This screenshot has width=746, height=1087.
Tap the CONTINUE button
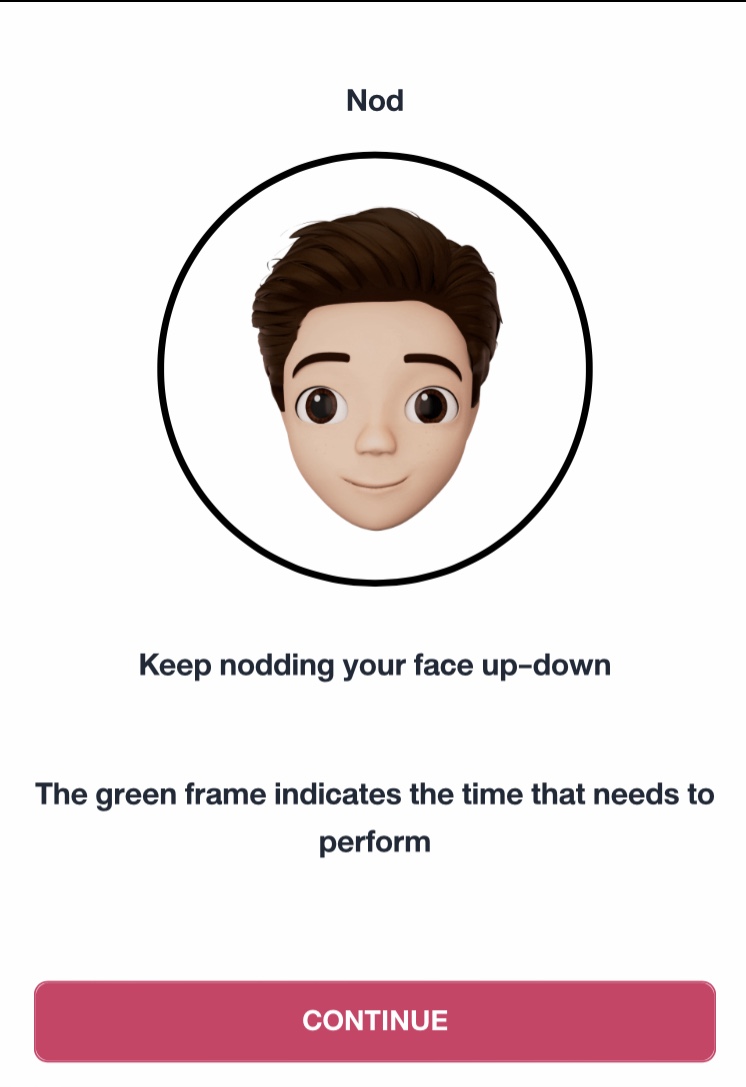[374, 1020]
